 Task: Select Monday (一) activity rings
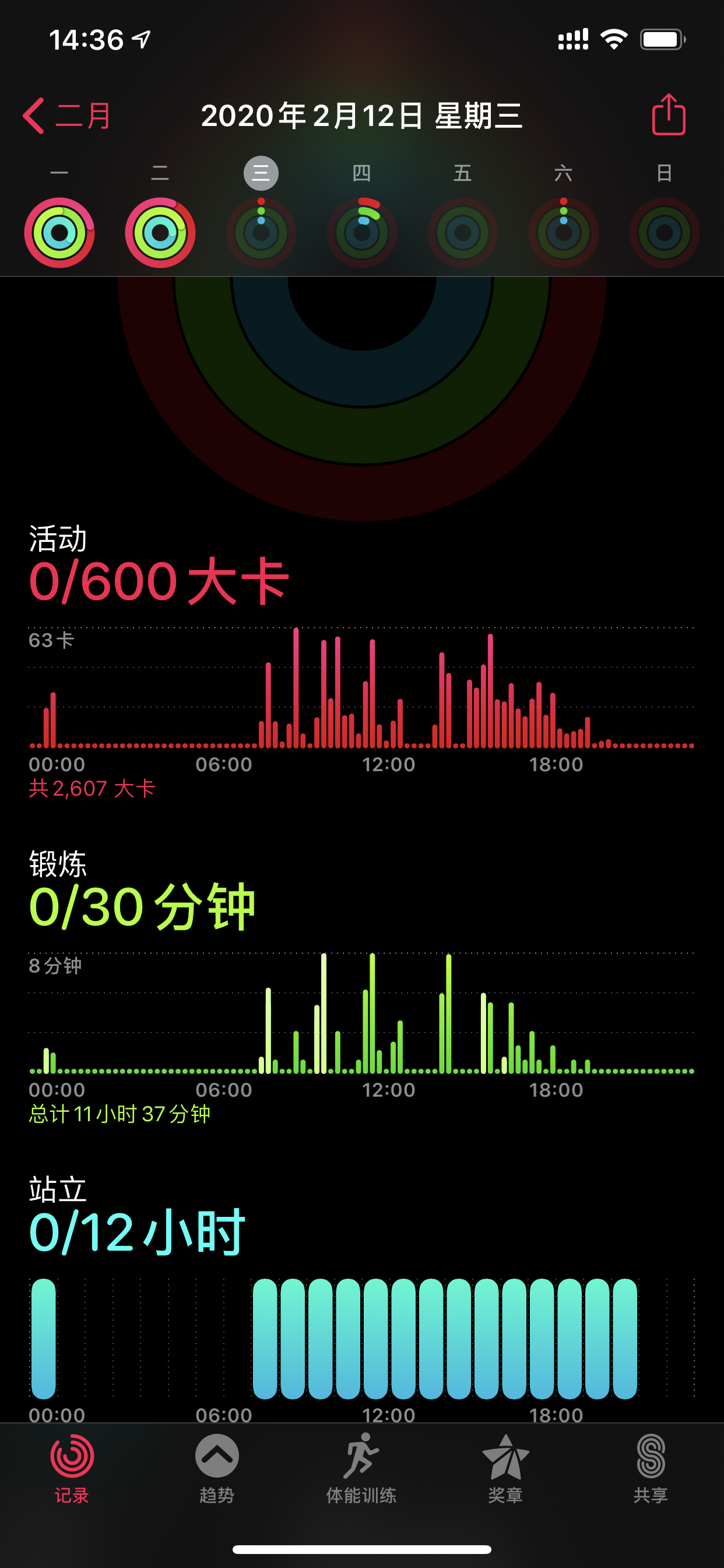59,233
